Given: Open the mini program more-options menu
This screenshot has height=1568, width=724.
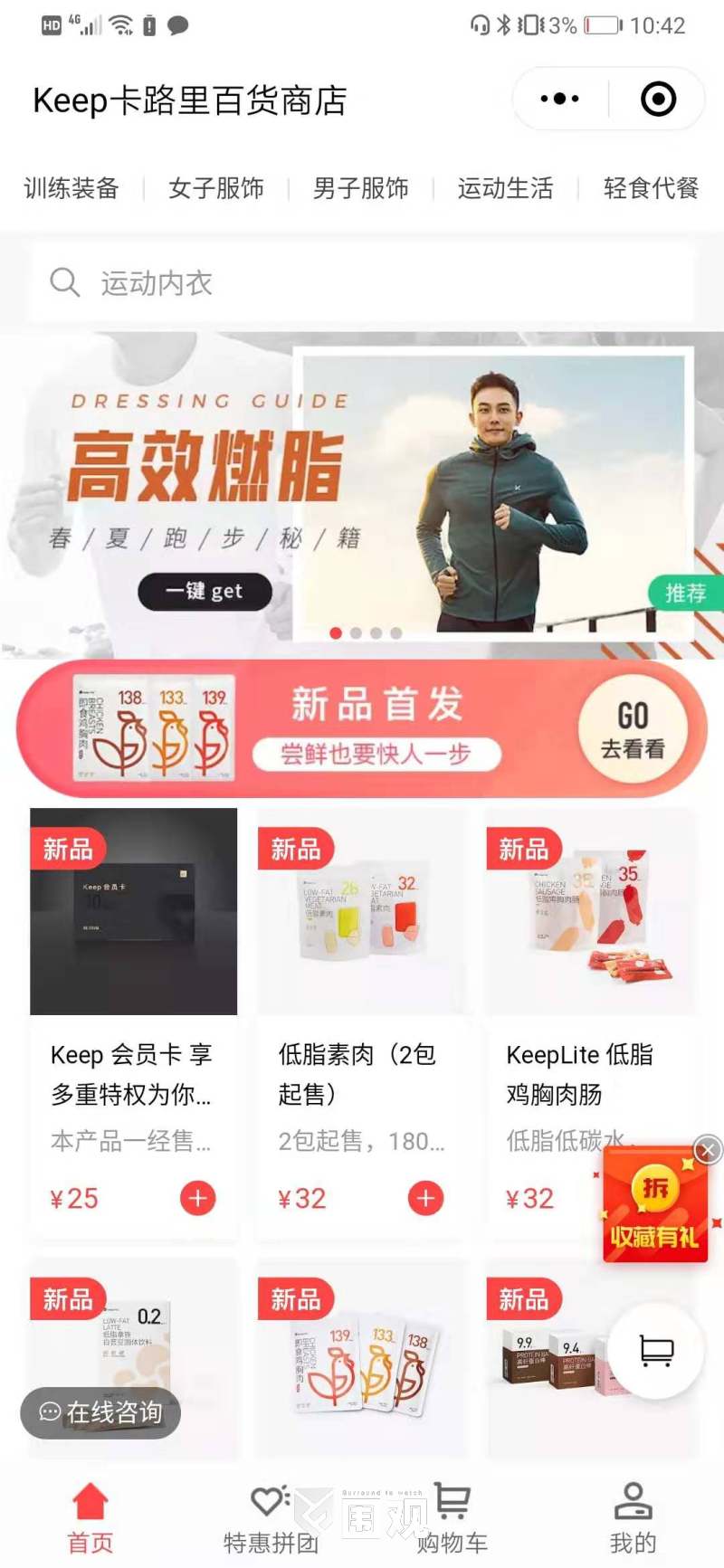Looking at the screenshot, I should pos(559,99).
